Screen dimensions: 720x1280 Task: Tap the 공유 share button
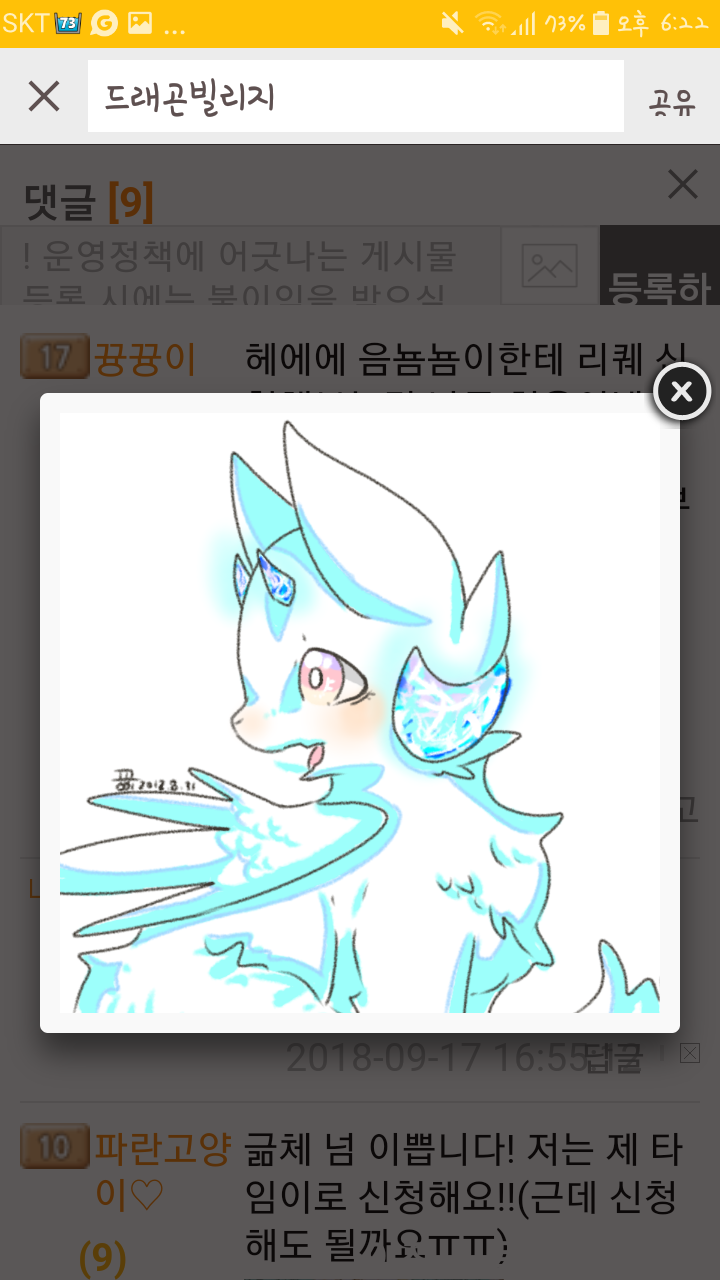[x=672, y=100]
